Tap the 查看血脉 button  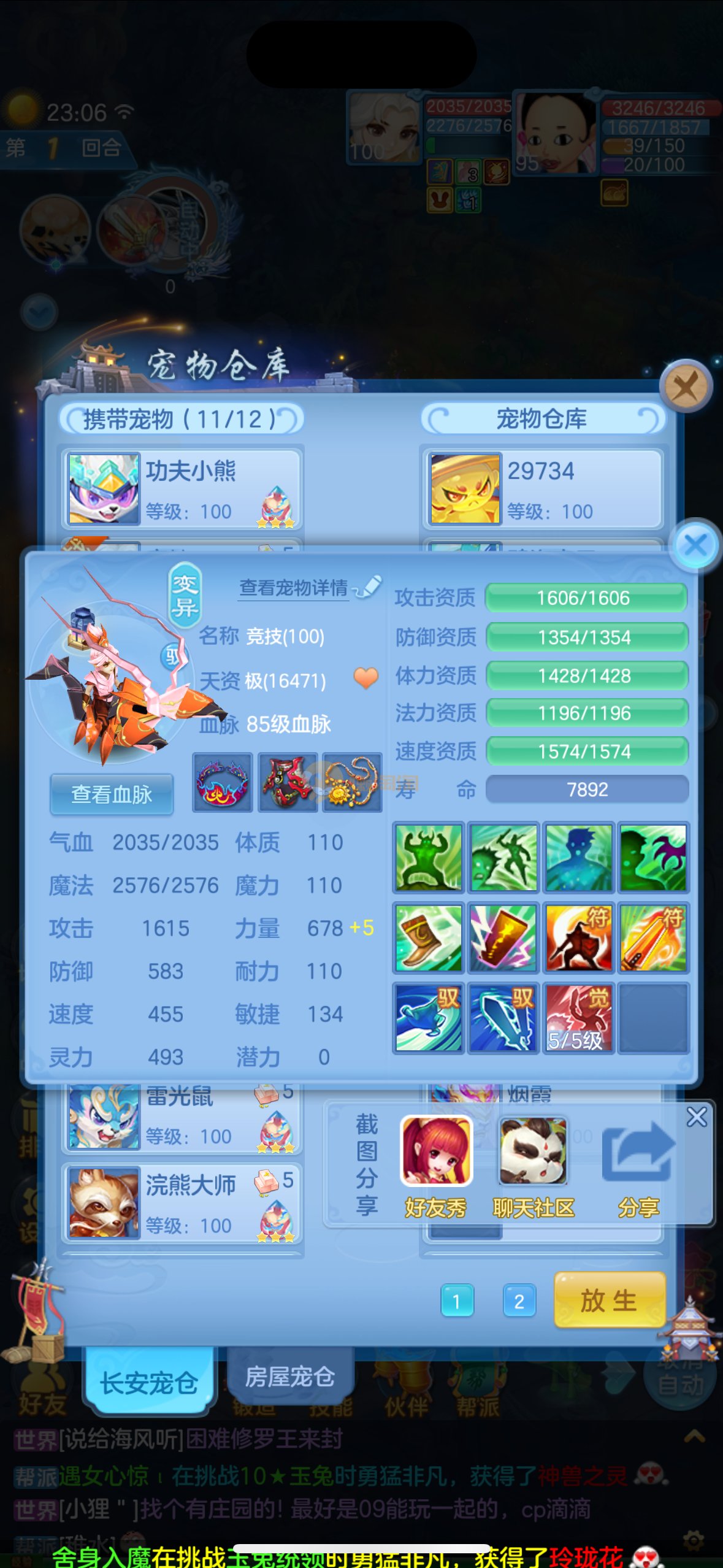pos(112,794)
